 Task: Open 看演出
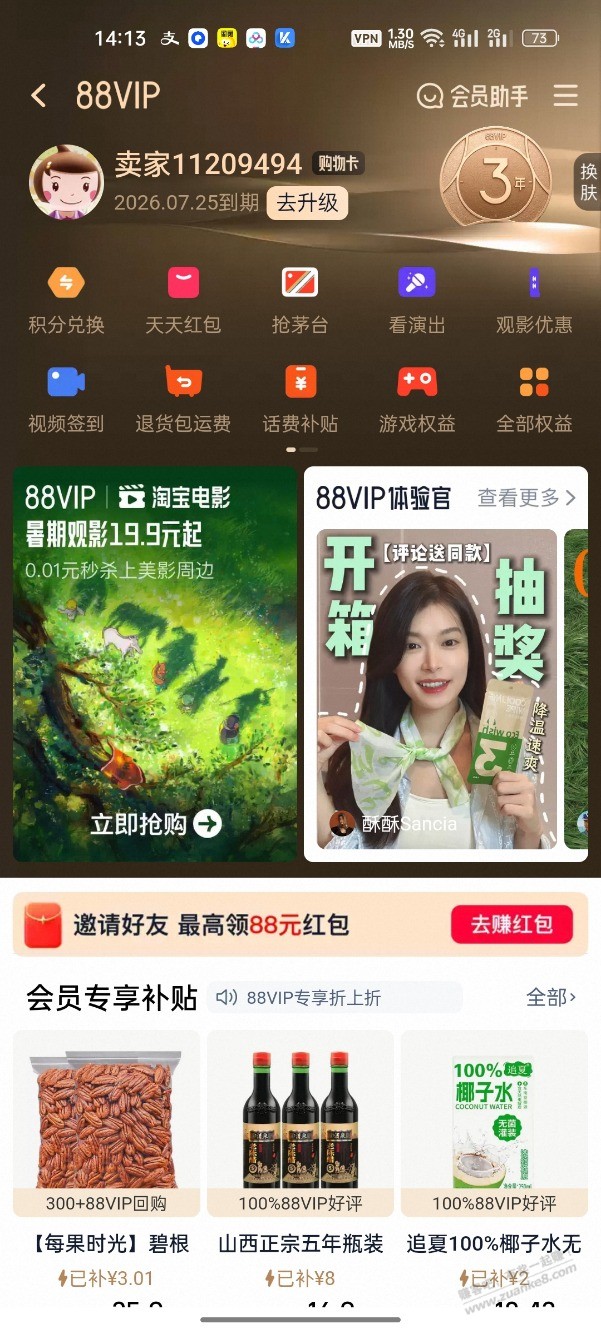(x=417, y=300)
